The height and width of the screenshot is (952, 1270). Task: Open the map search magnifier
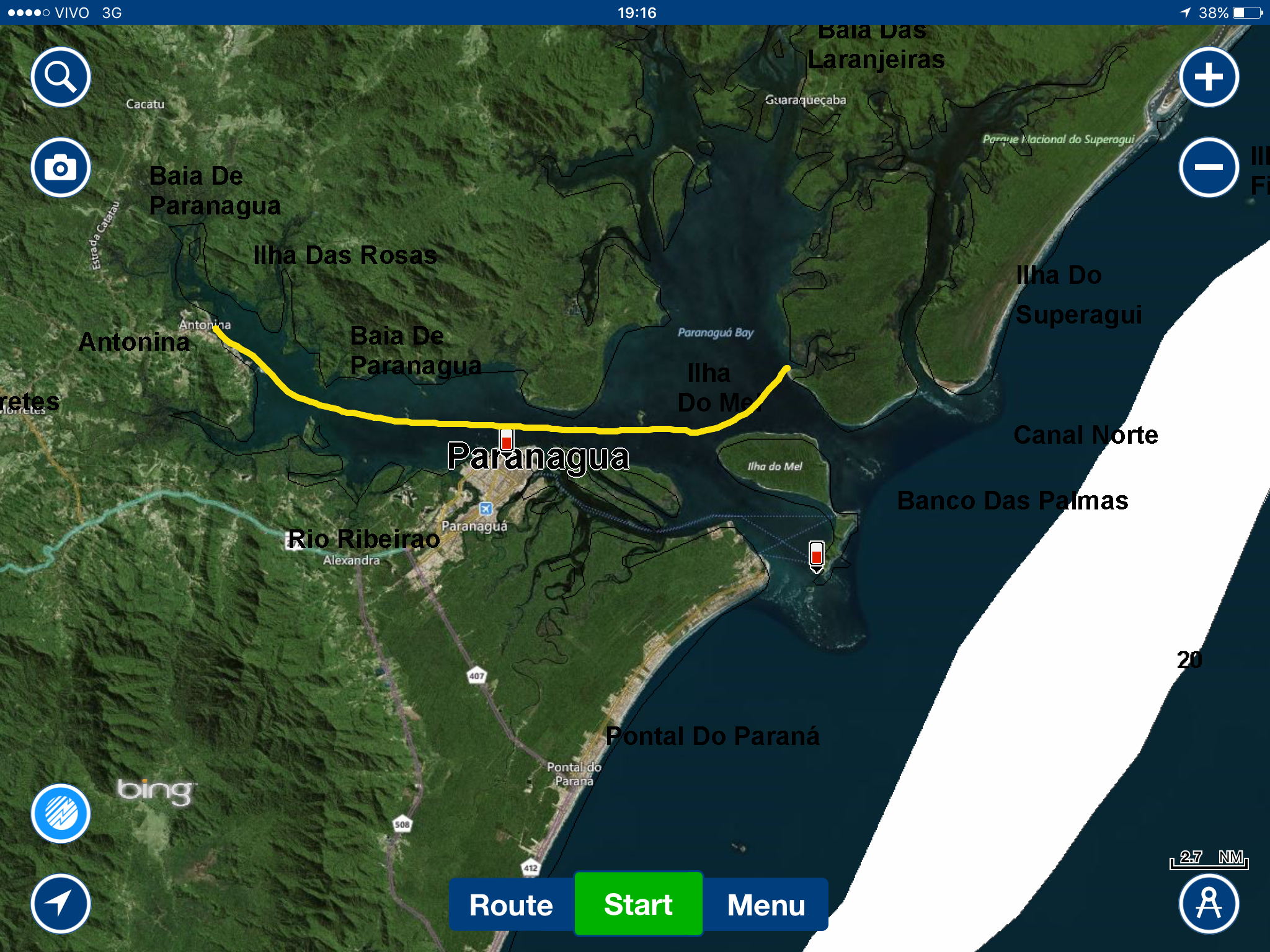(x=61, y=77)
